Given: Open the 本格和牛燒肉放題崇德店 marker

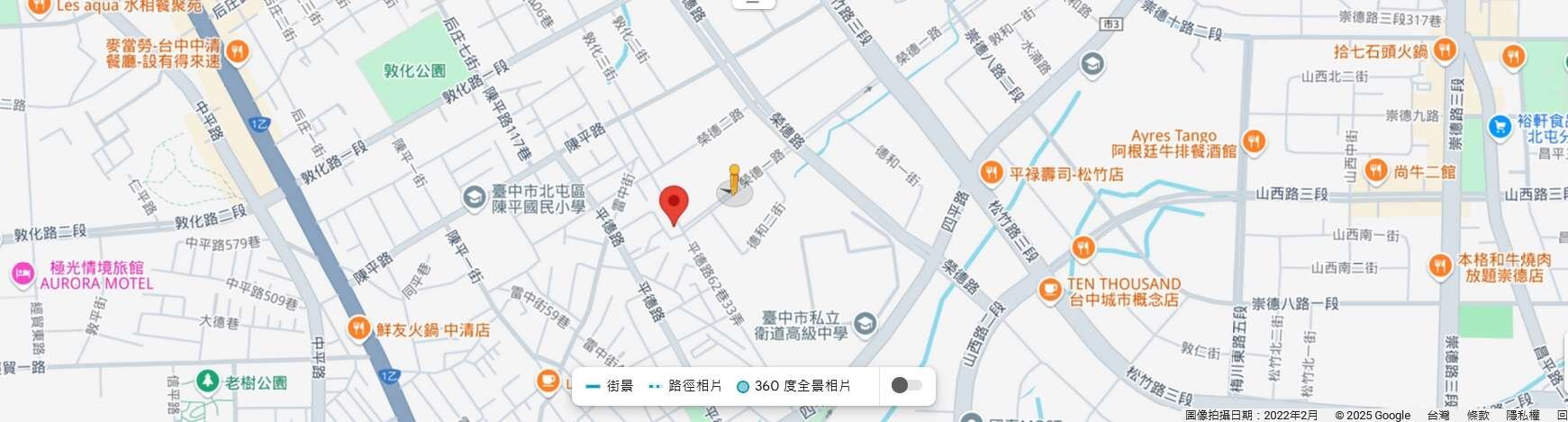Looking at the screenshot, I should coord(1438,265).
